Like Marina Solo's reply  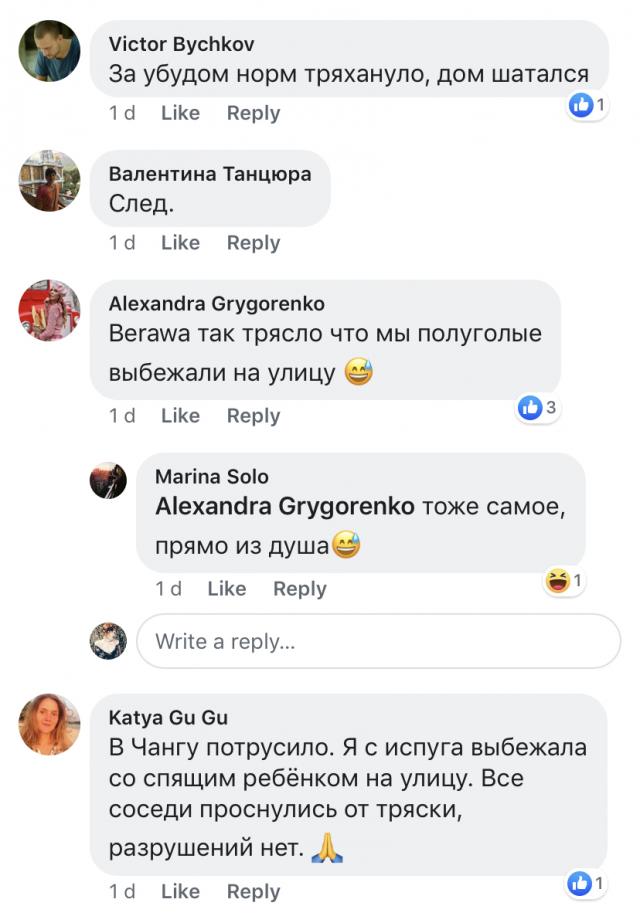[227, 589]
